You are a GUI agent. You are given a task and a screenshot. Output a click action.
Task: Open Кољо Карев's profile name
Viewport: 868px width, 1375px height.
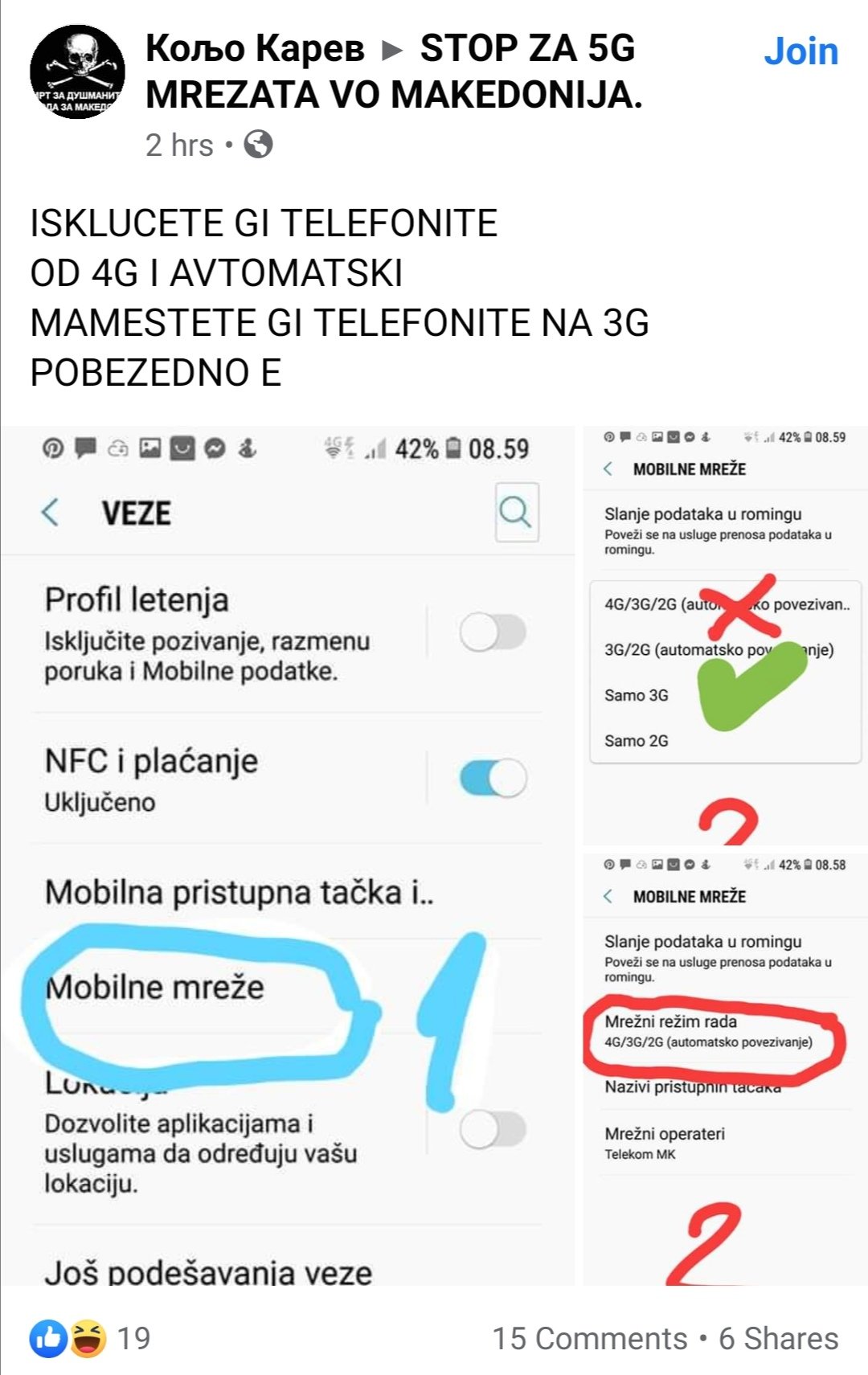pos(255,49)
